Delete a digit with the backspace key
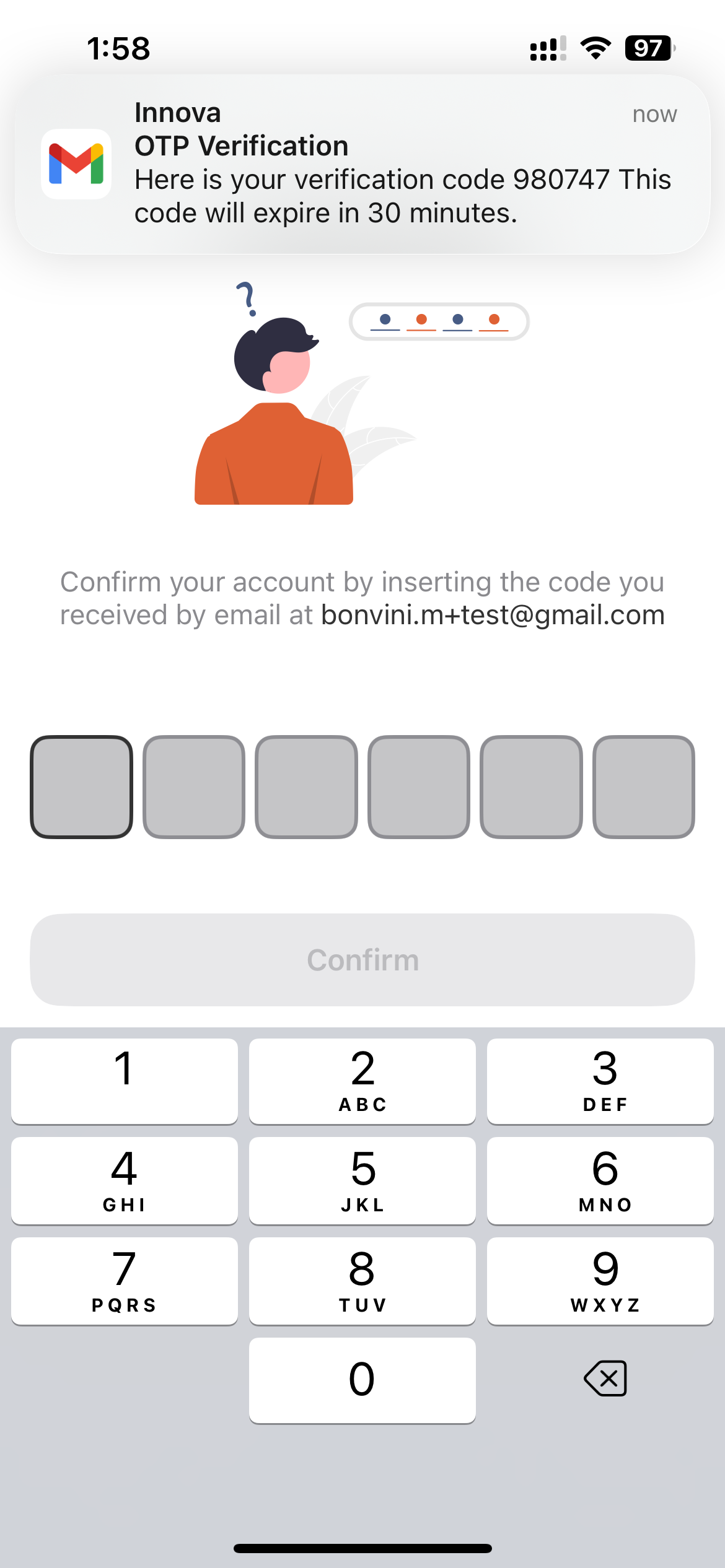Viewport: 725px width, 1568px height. (605, 1379)
